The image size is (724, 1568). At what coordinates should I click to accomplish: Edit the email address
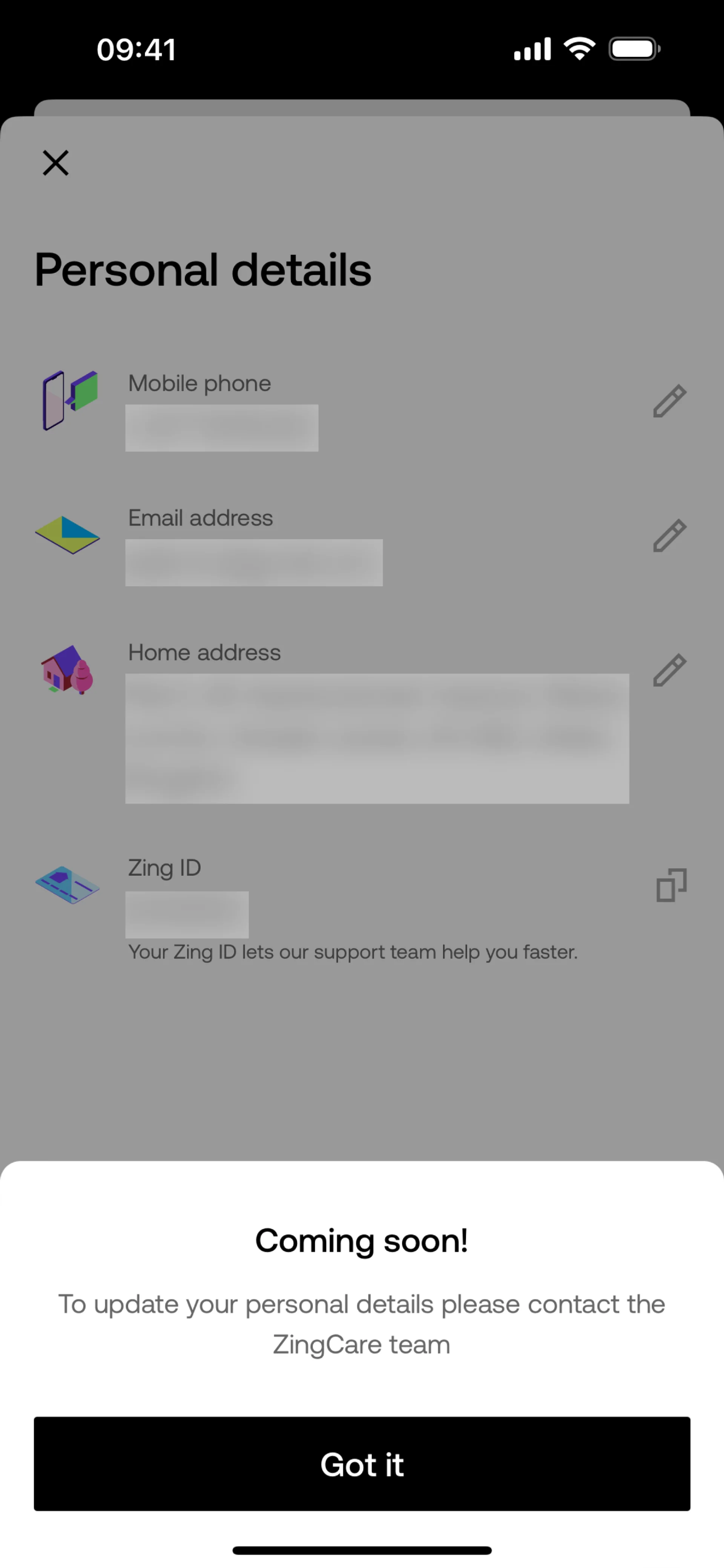pyautogui.click(x=670, y=535)
